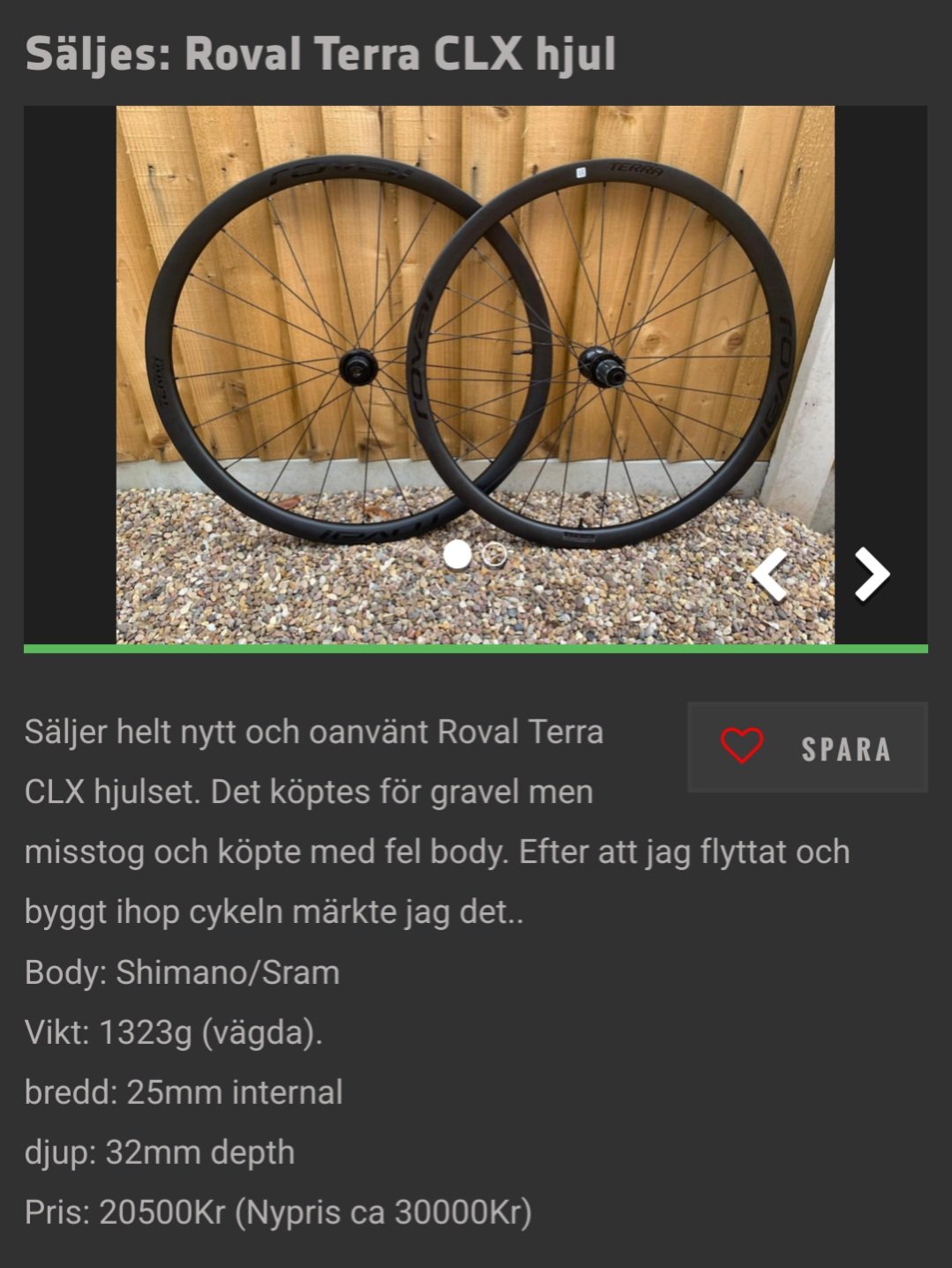Screen dimensions: 952x1268
Task: Show the next wheel photo
Action: coord(872,574)
